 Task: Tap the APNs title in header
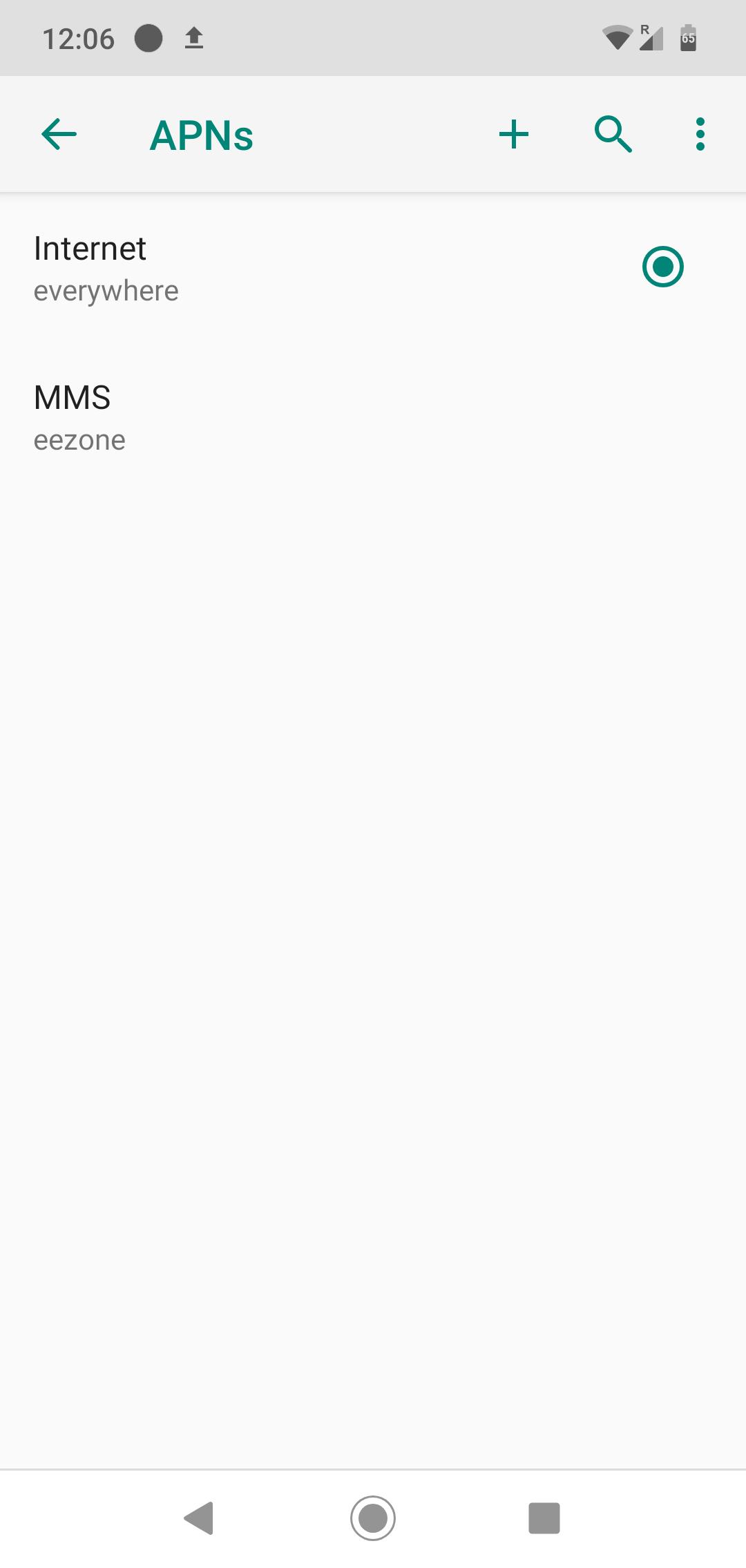coord(201,134)
